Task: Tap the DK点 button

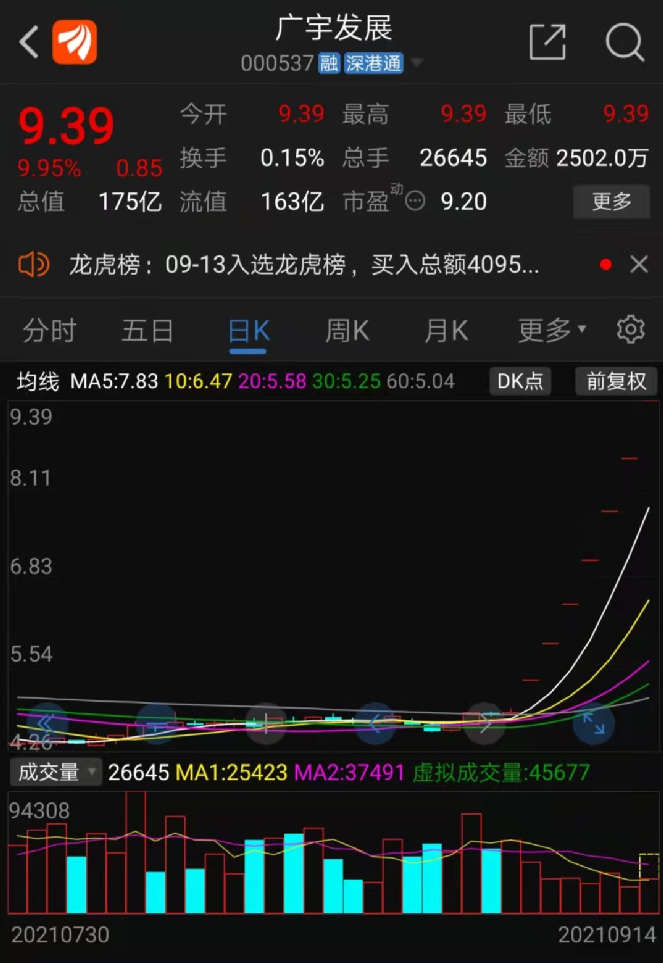Action: point(520,381)
